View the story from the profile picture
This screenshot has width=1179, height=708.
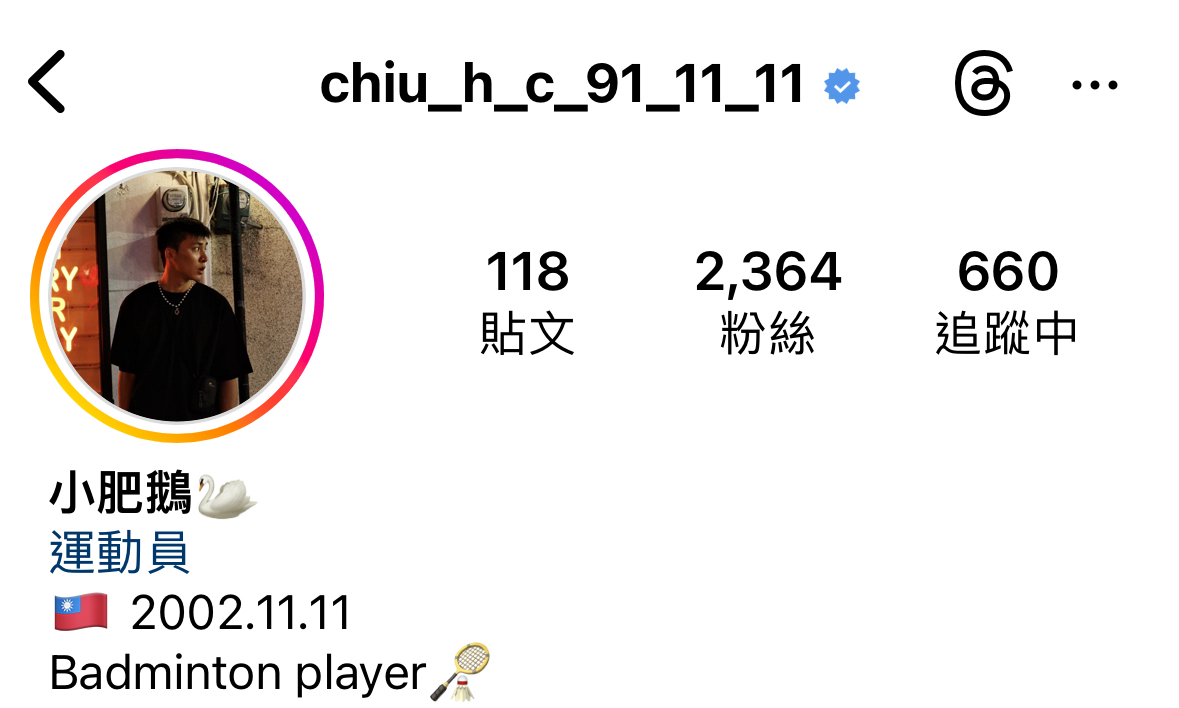[x=177, y=296]
